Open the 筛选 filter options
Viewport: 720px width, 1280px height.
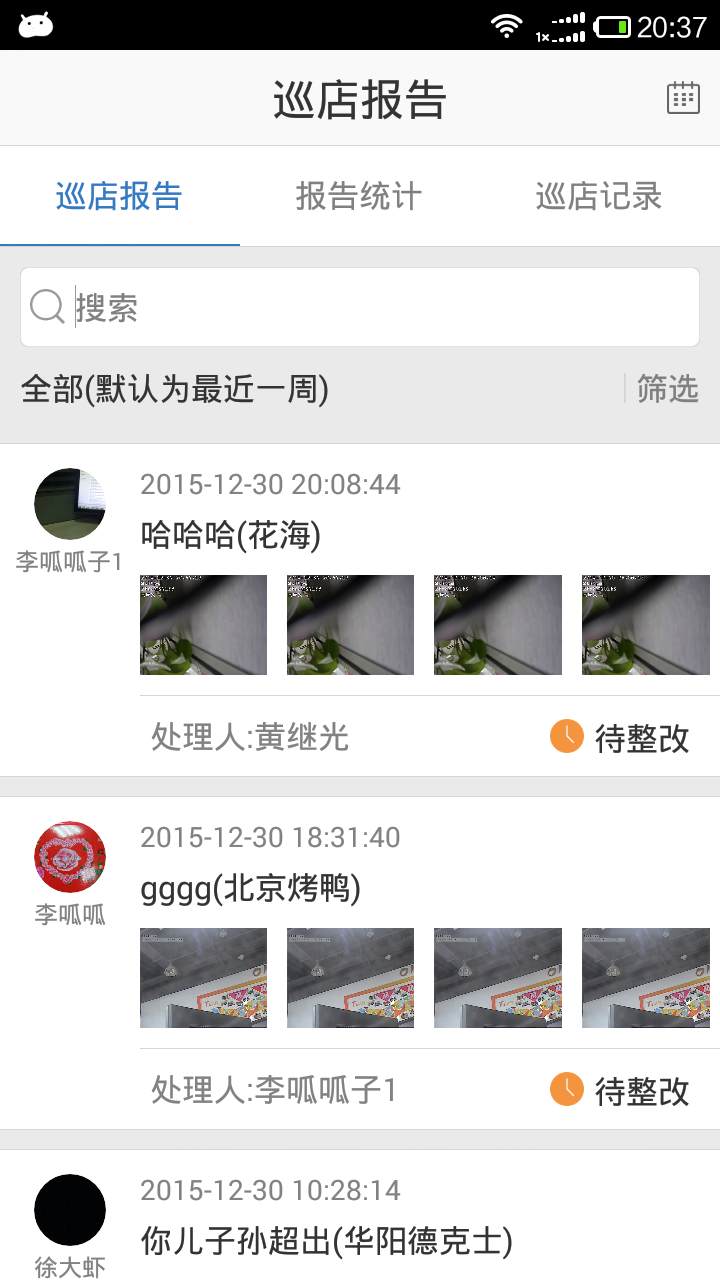(x=667, y=388)
